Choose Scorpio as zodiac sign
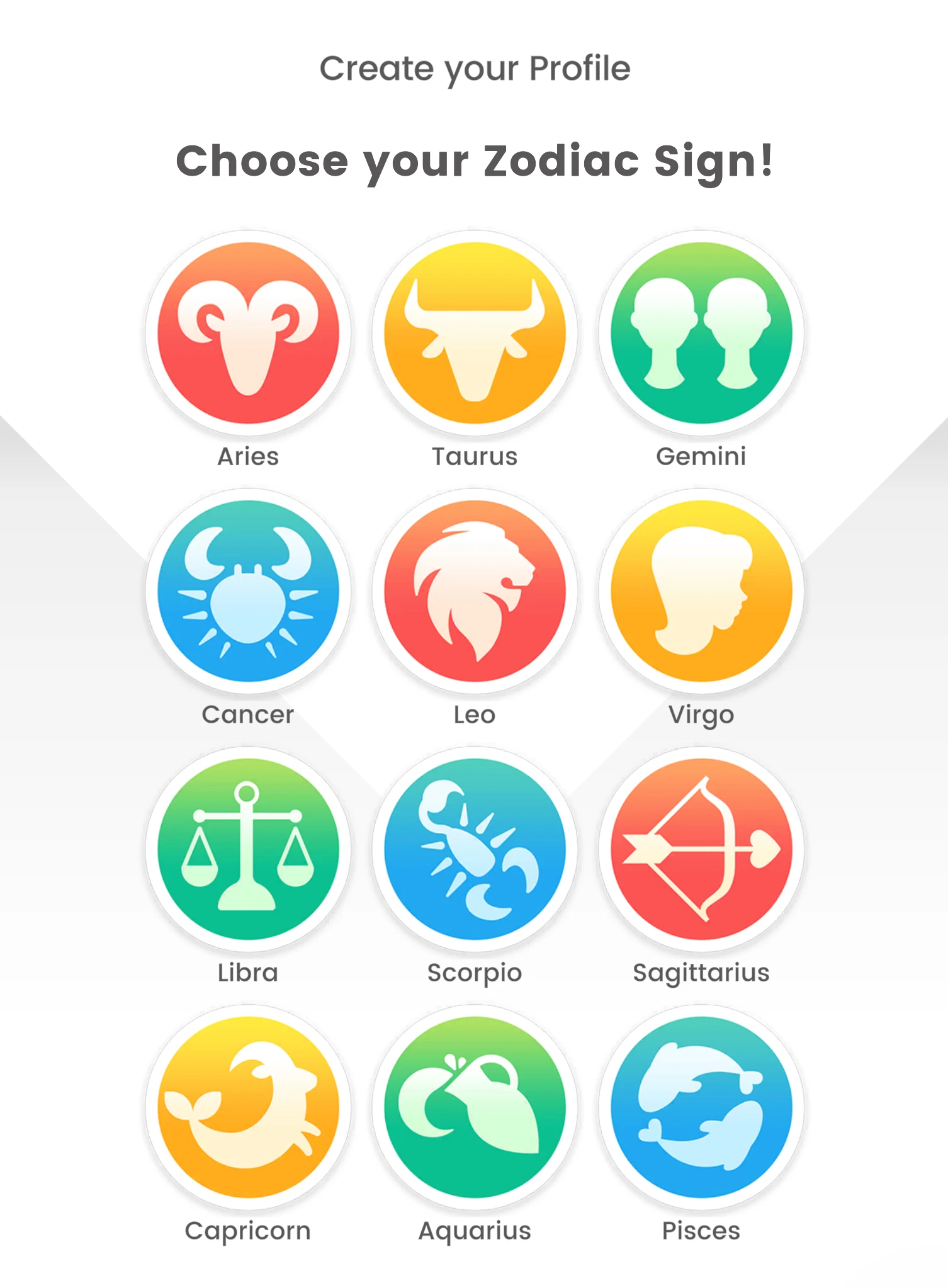Image resolution: width=948 pixels, height=1288 pixels. click(475, 849)
